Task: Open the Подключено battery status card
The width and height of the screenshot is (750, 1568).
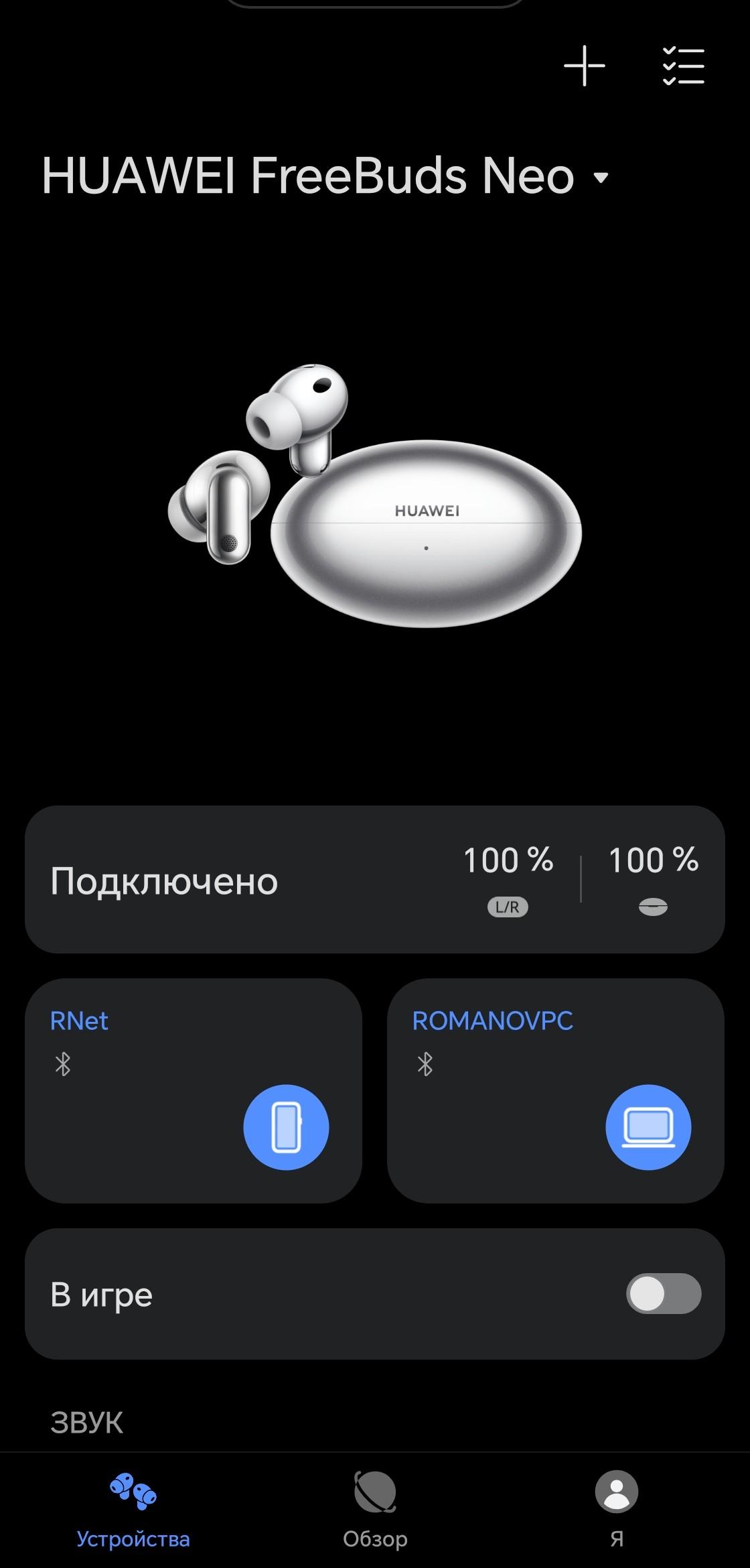Action: (x=375, y=879)
